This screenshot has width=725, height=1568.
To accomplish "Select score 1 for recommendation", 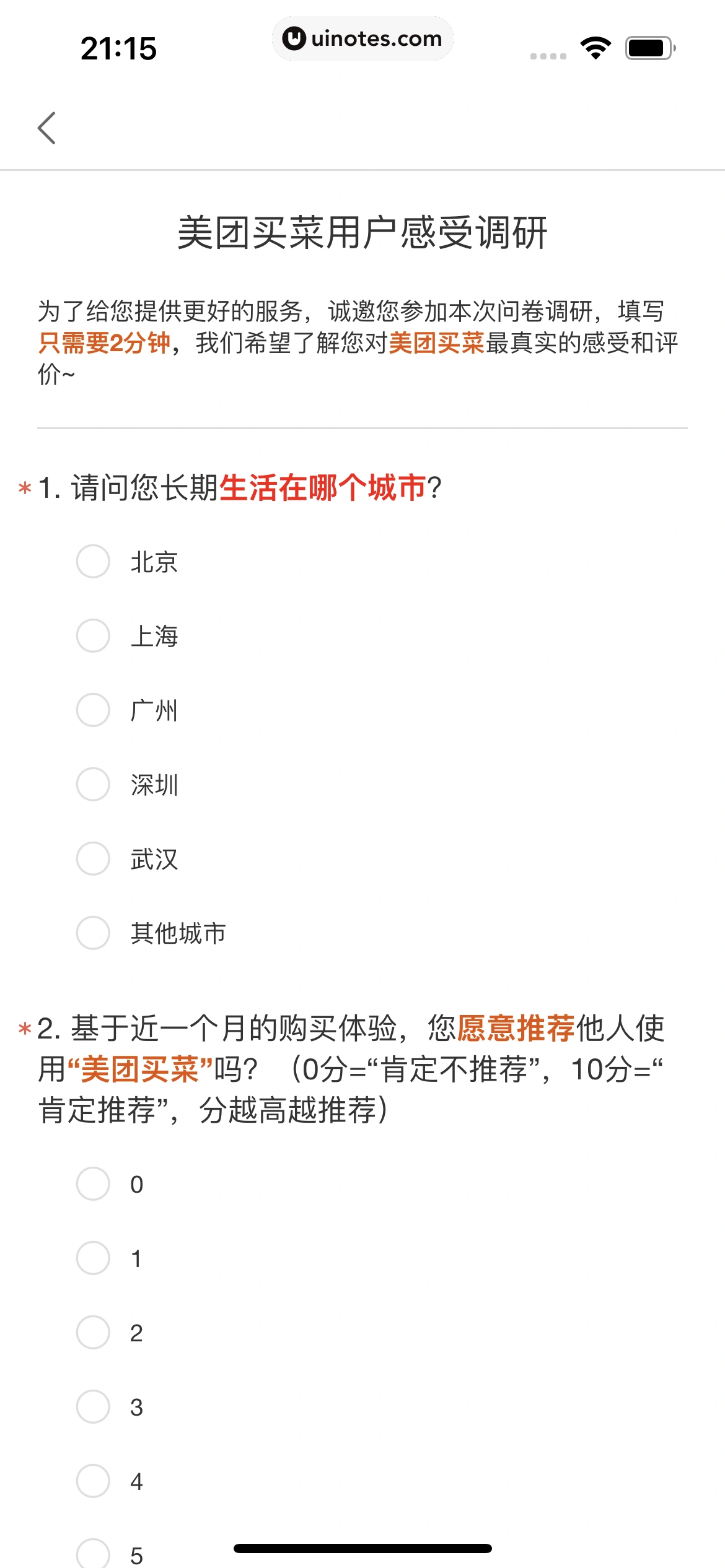I will [93, 1258].
